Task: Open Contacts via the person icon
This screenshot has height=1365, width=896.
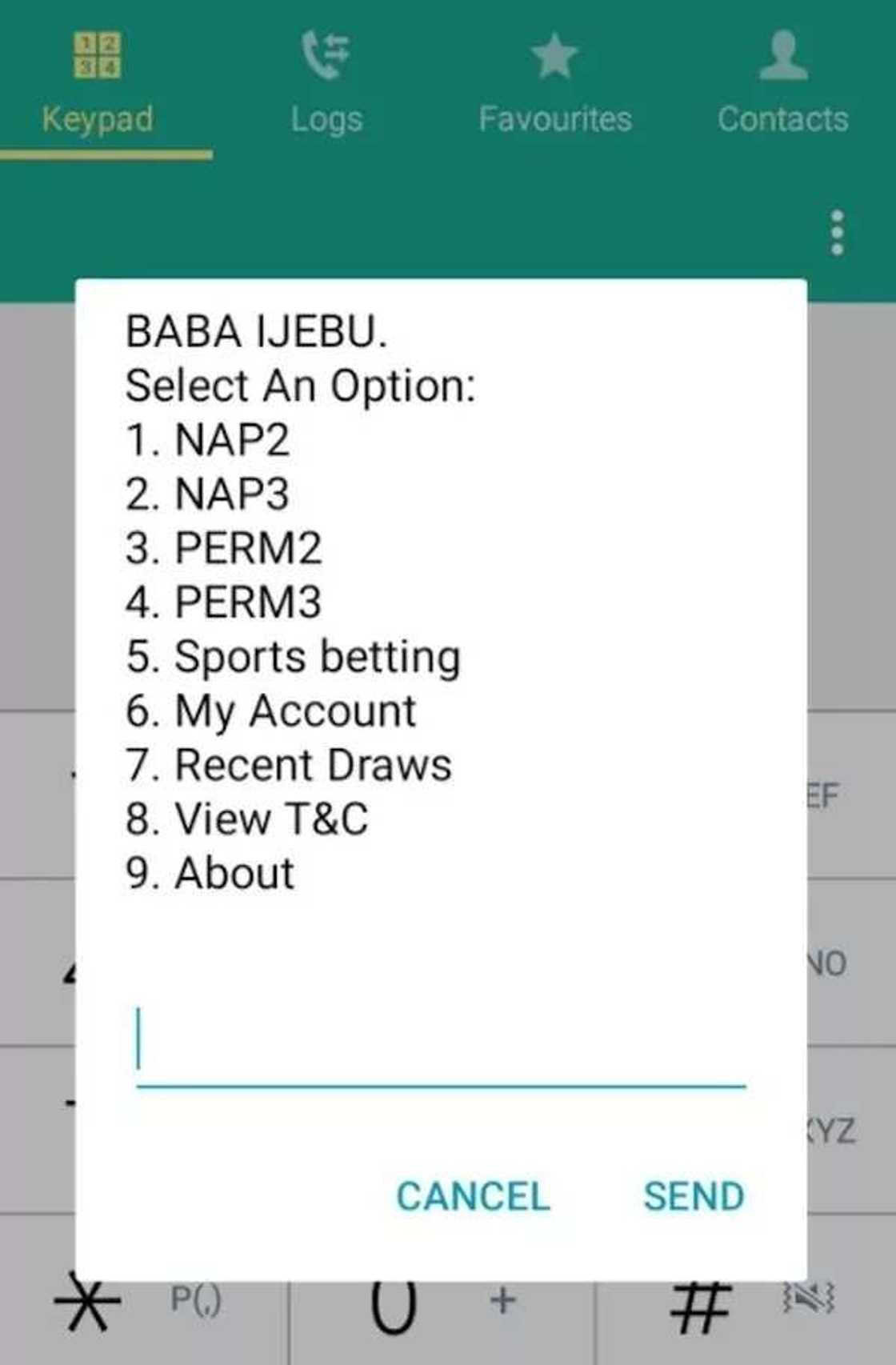Action: click(782, 56)
